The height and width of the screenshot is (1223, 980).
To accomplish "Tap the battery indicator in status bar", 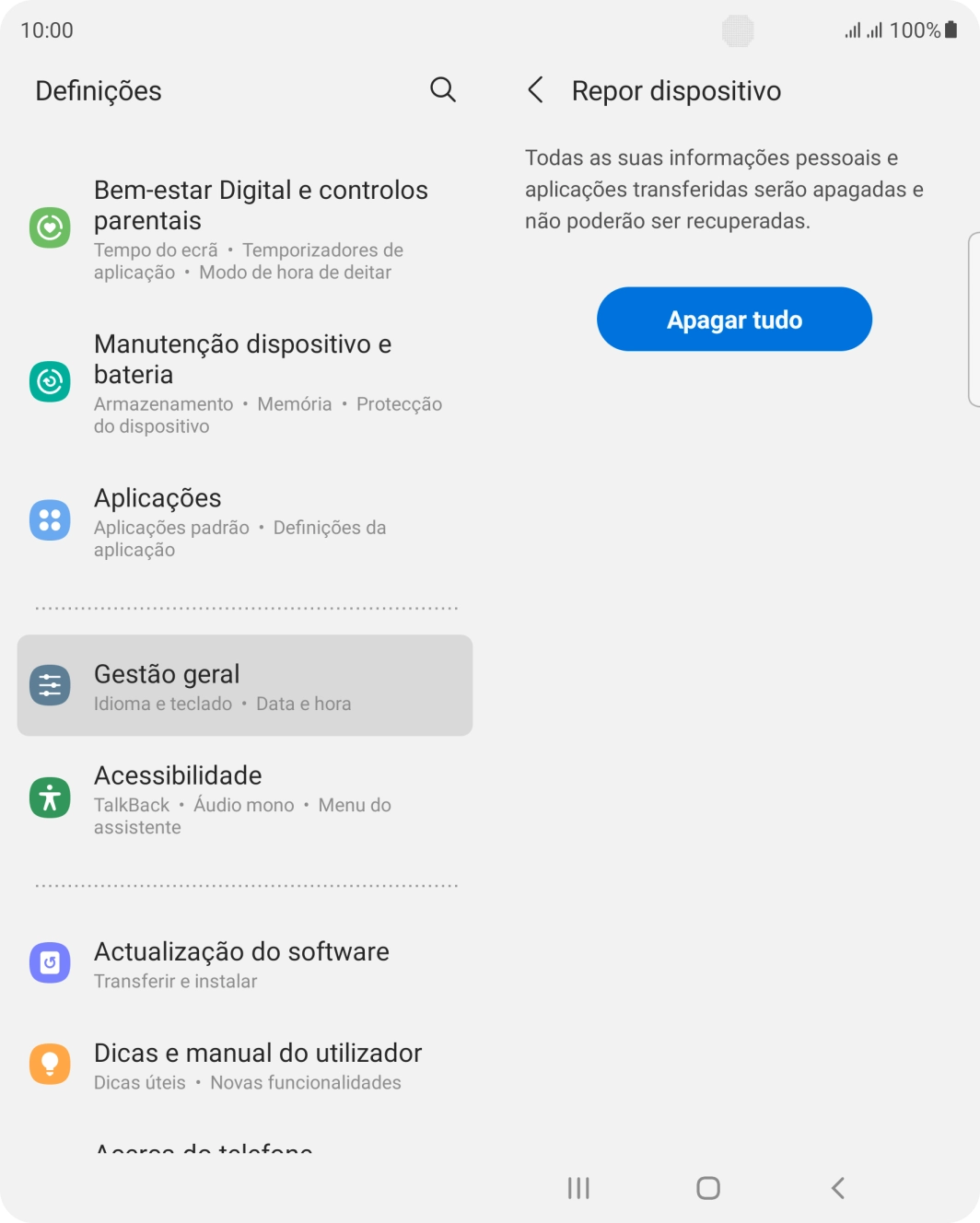I will point(950,29).
